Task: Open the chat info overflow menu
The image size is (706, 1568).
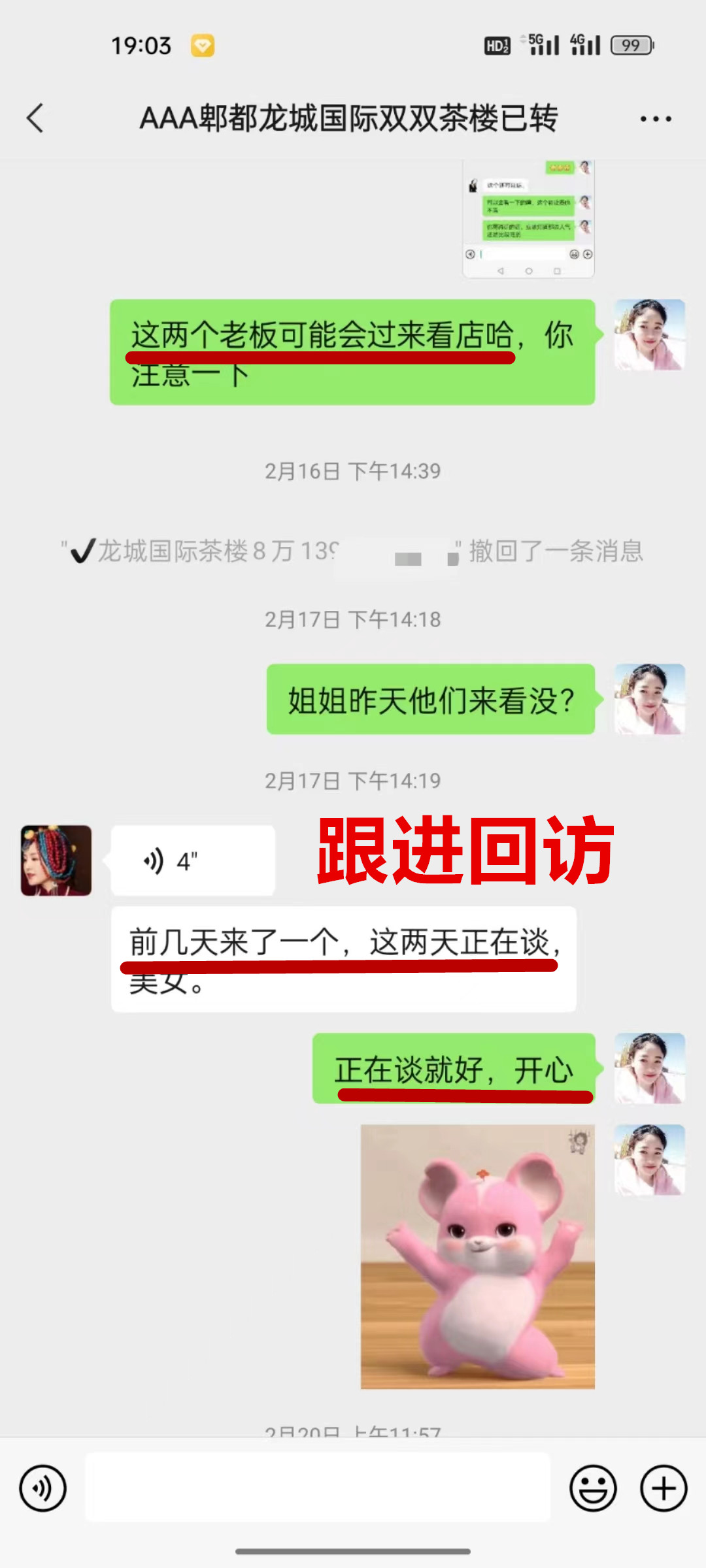Action: [x=655, y=119]
